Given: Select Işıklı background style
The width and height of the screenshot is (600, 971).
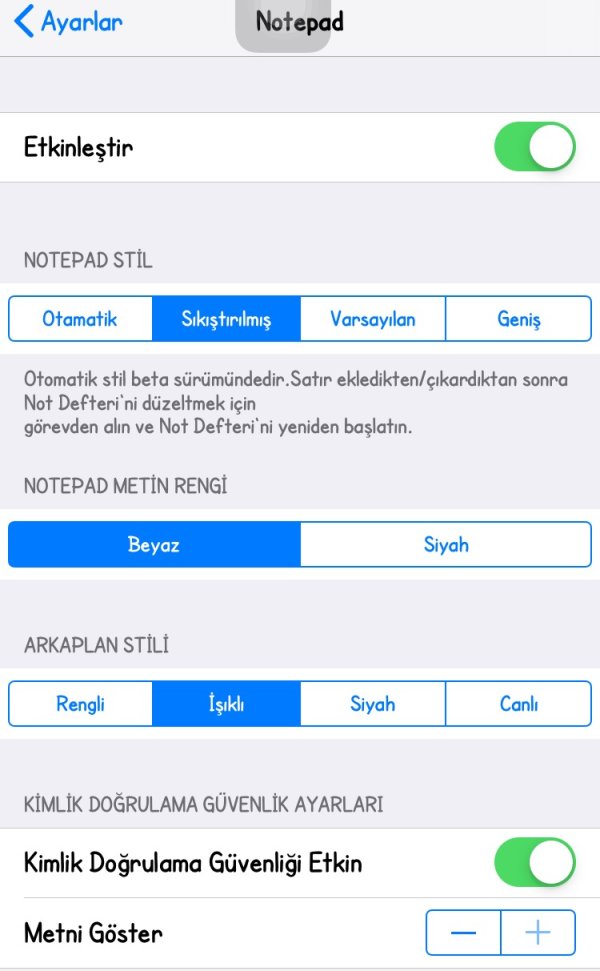Looking at the screenshot, I should pyautogui.click(x=226, y=704).
